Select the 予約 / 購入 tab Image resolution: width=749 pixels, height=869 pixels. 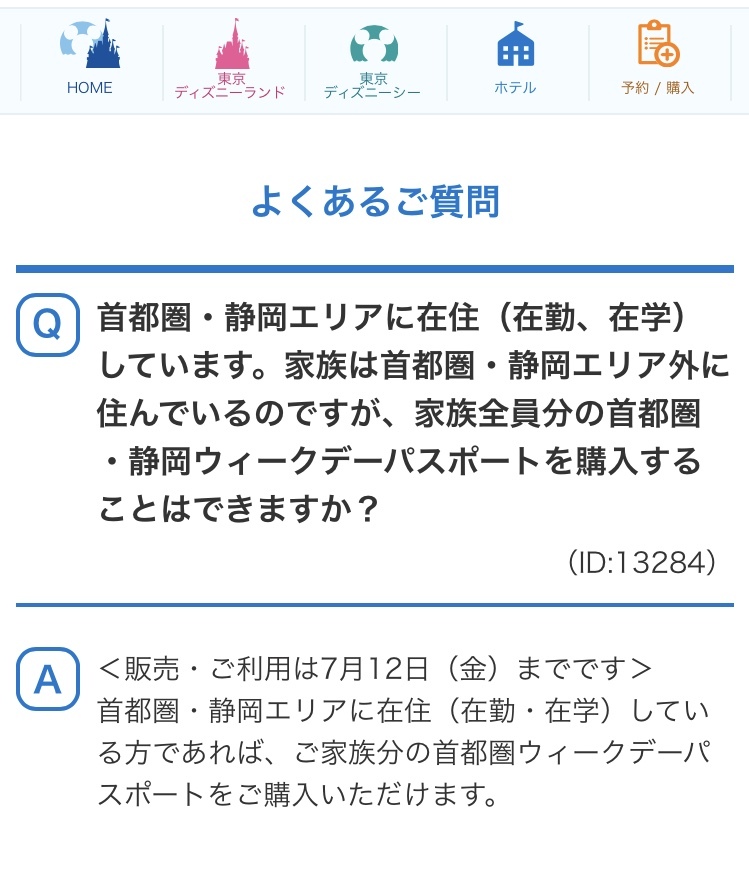click(x=657, y=60)
